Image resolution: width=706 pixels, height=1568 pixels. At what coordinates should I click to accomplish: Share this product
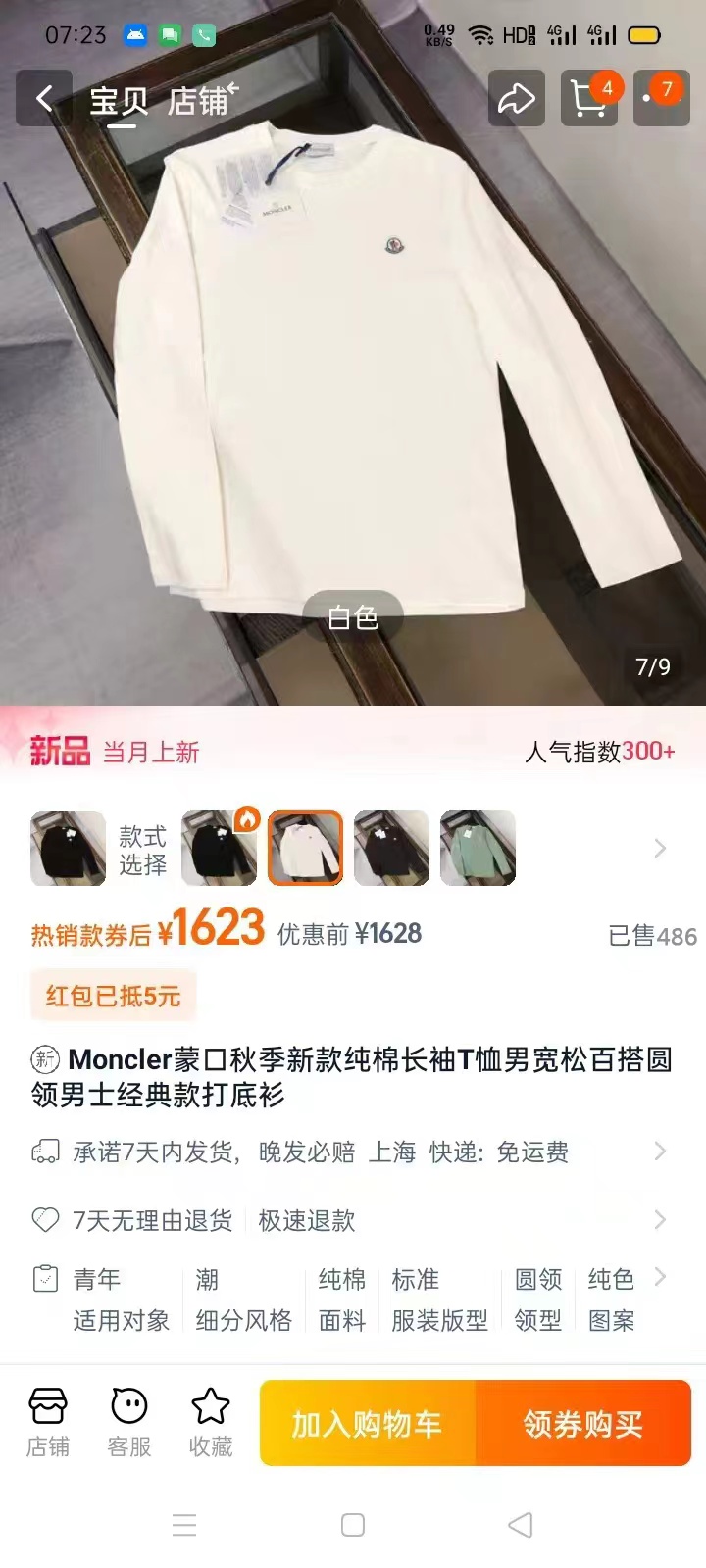[517, 98]
